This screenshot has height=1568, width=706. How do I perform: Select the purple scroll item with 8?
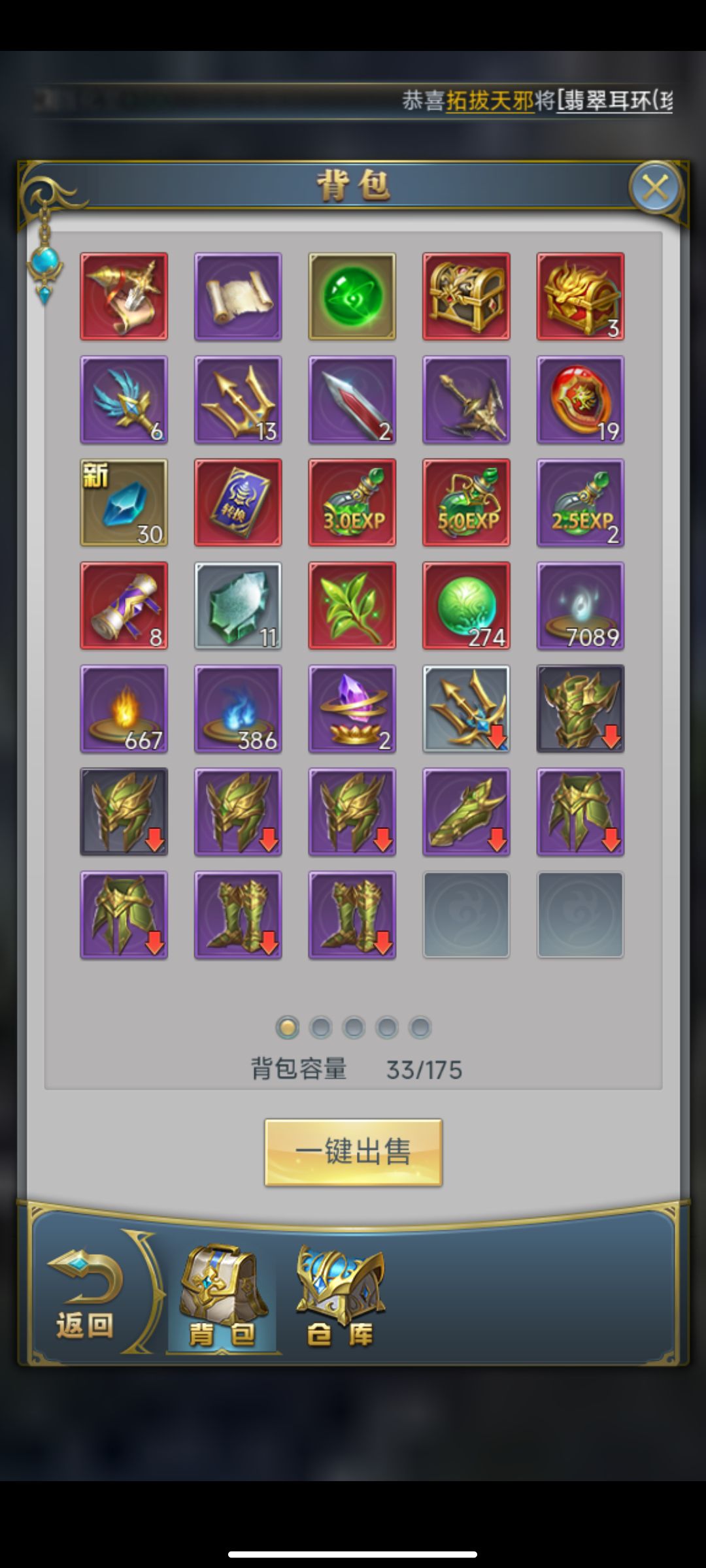(124, 606)
